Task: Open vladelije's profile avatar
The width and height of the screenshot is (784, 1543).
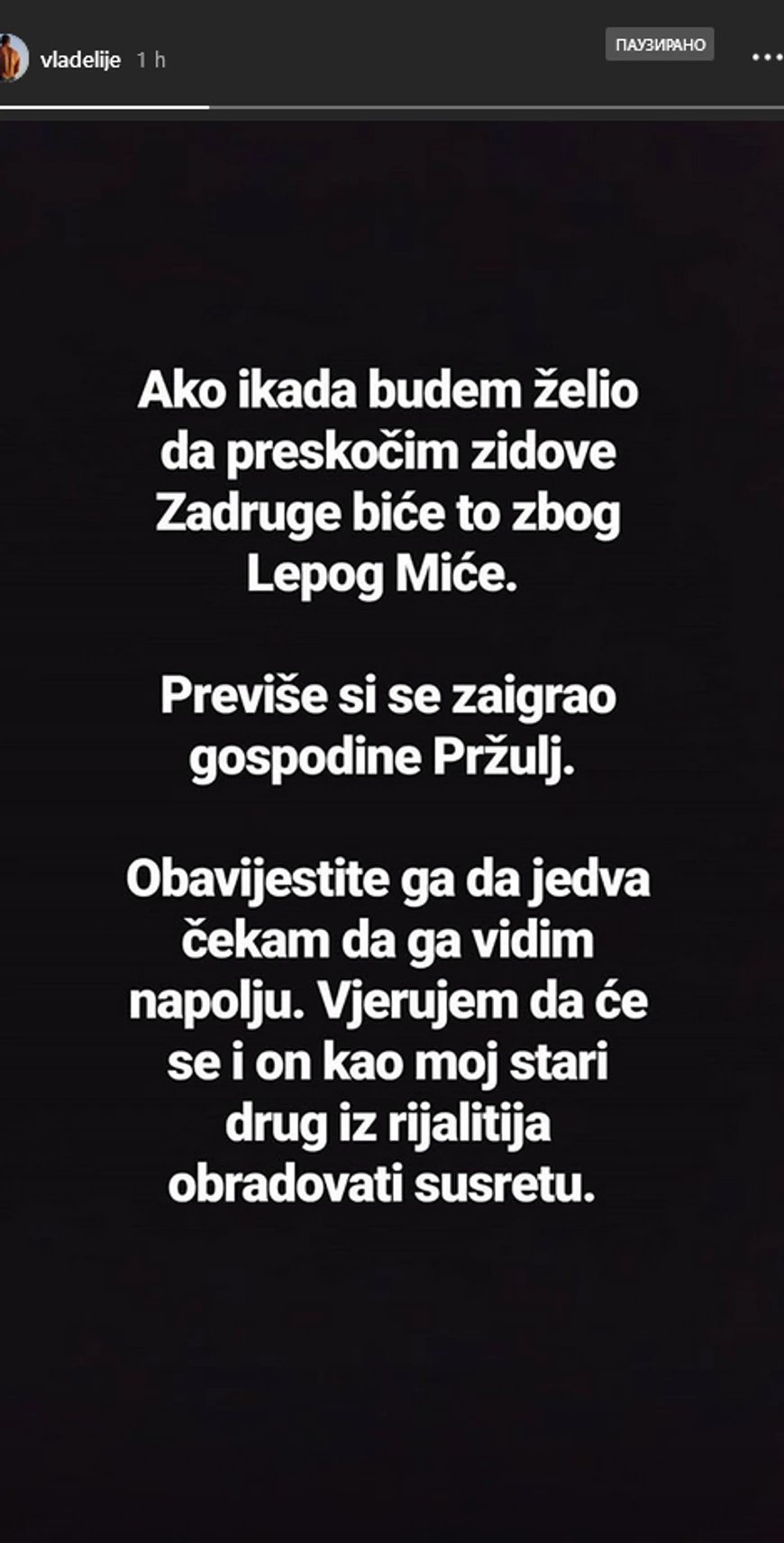Action: (13, 59)
